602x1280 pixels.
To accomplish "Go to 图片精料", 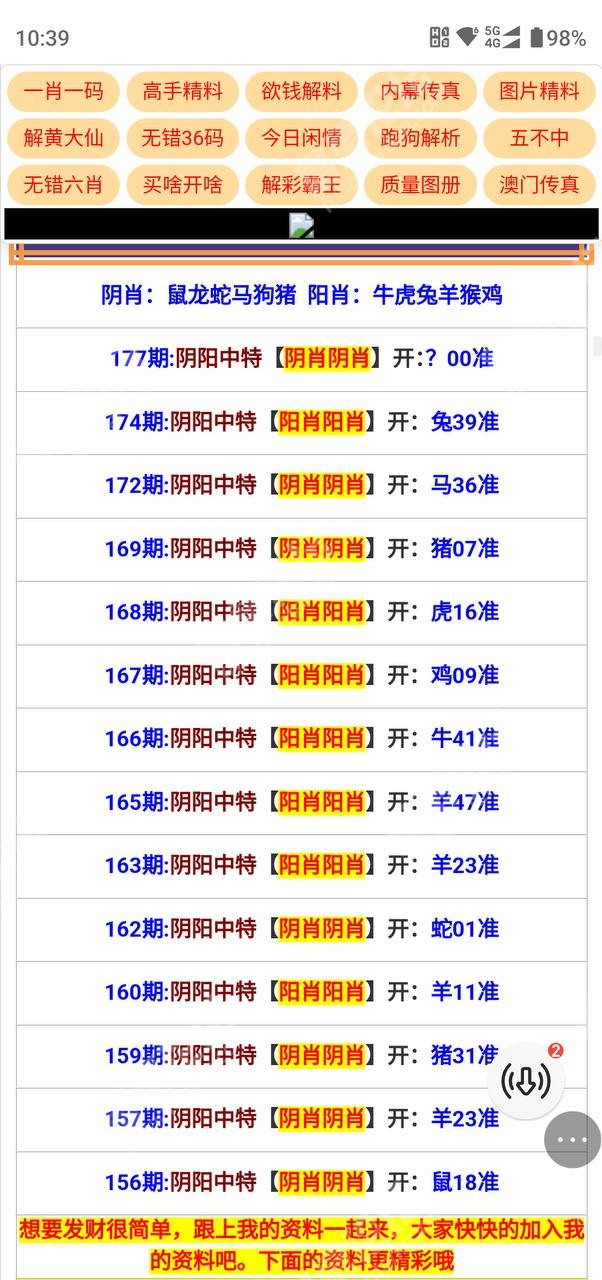I will (539, 91).
